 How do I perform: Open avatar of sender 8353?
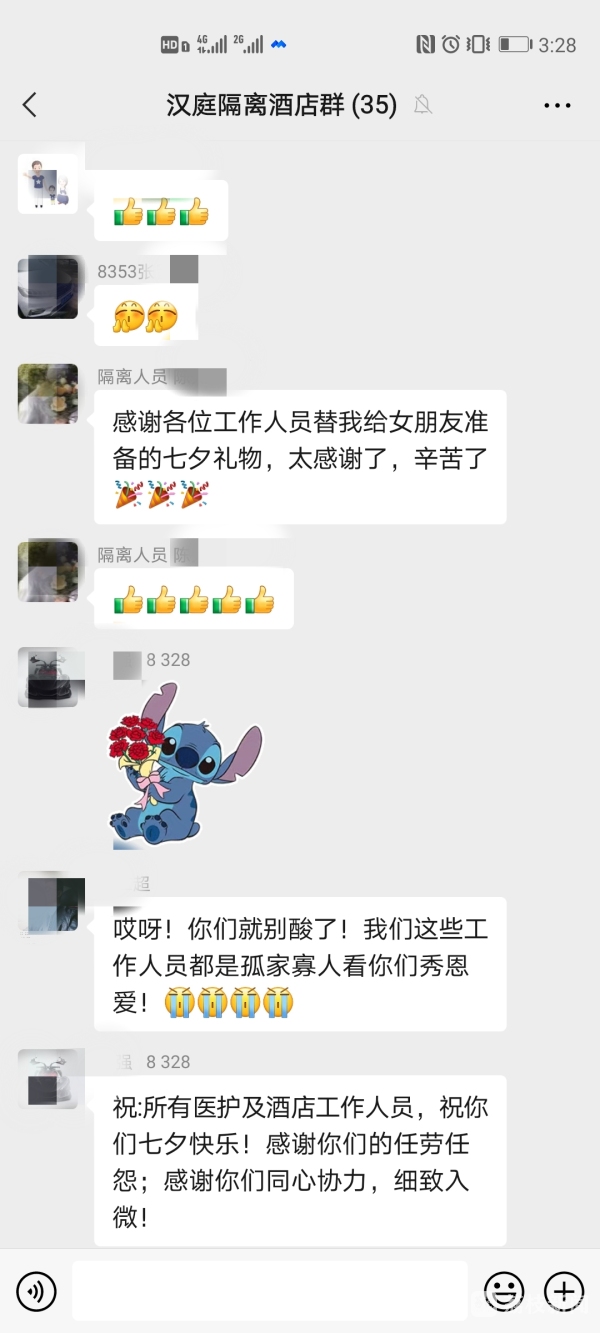pos(48,288)
